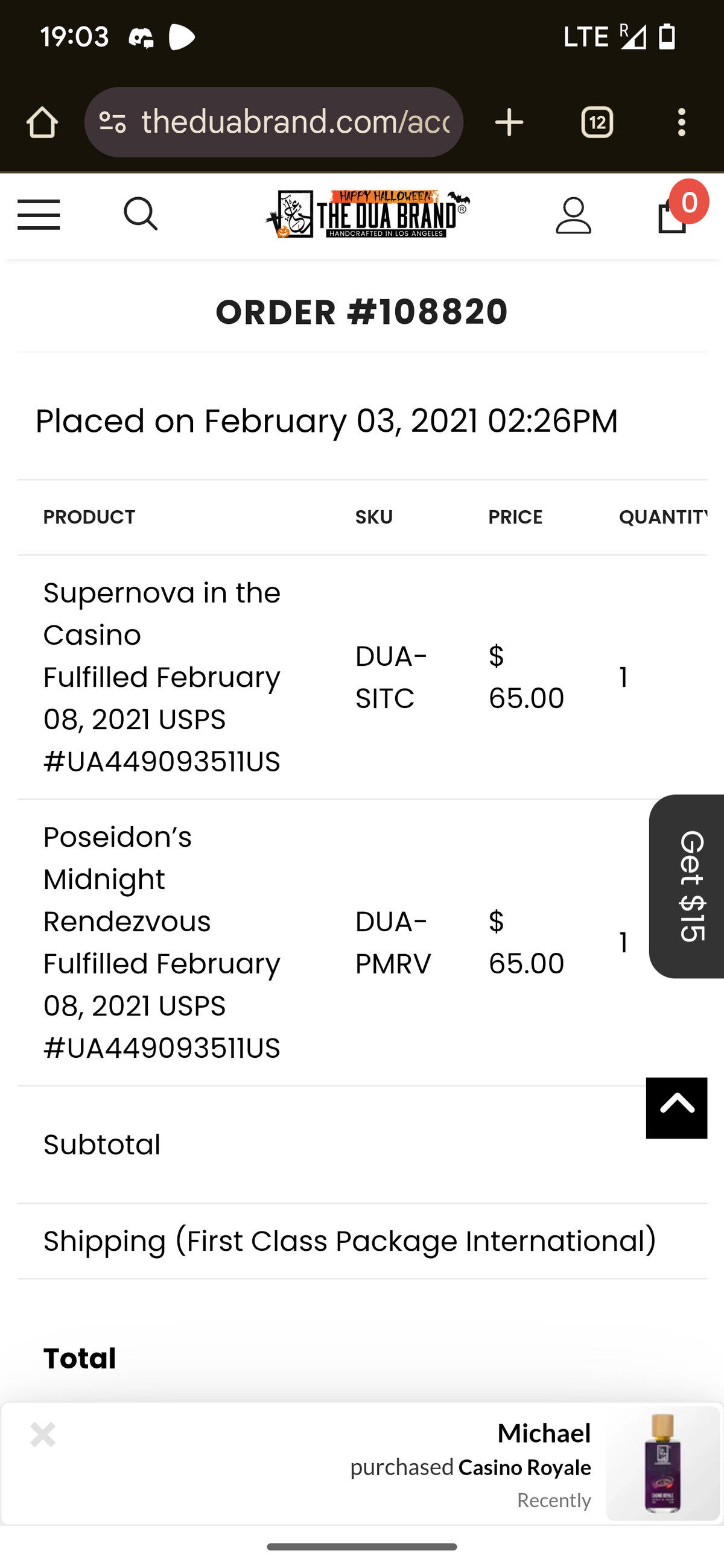Image resolution: width=724 pixels, height=1568 pixels.
Task: Open the browser overflow menu
Action: (681, 122)
